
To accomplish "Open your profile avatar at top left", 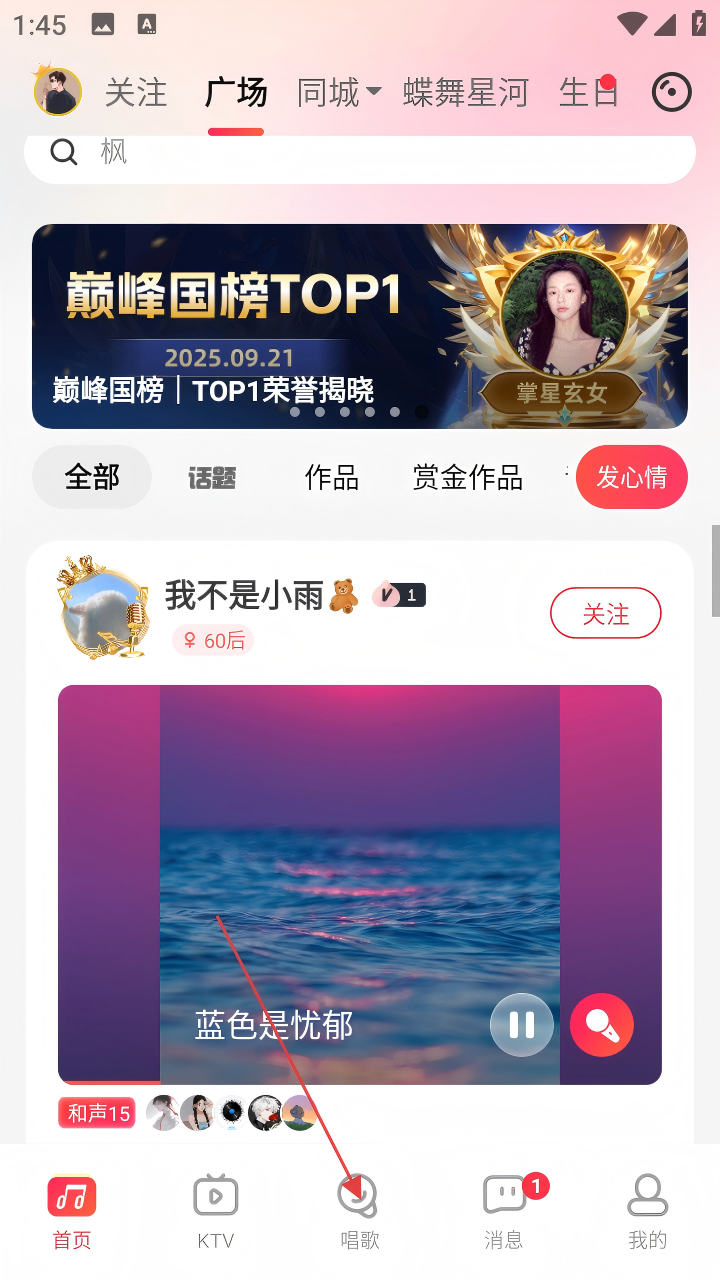I will (x=57, y=92).
